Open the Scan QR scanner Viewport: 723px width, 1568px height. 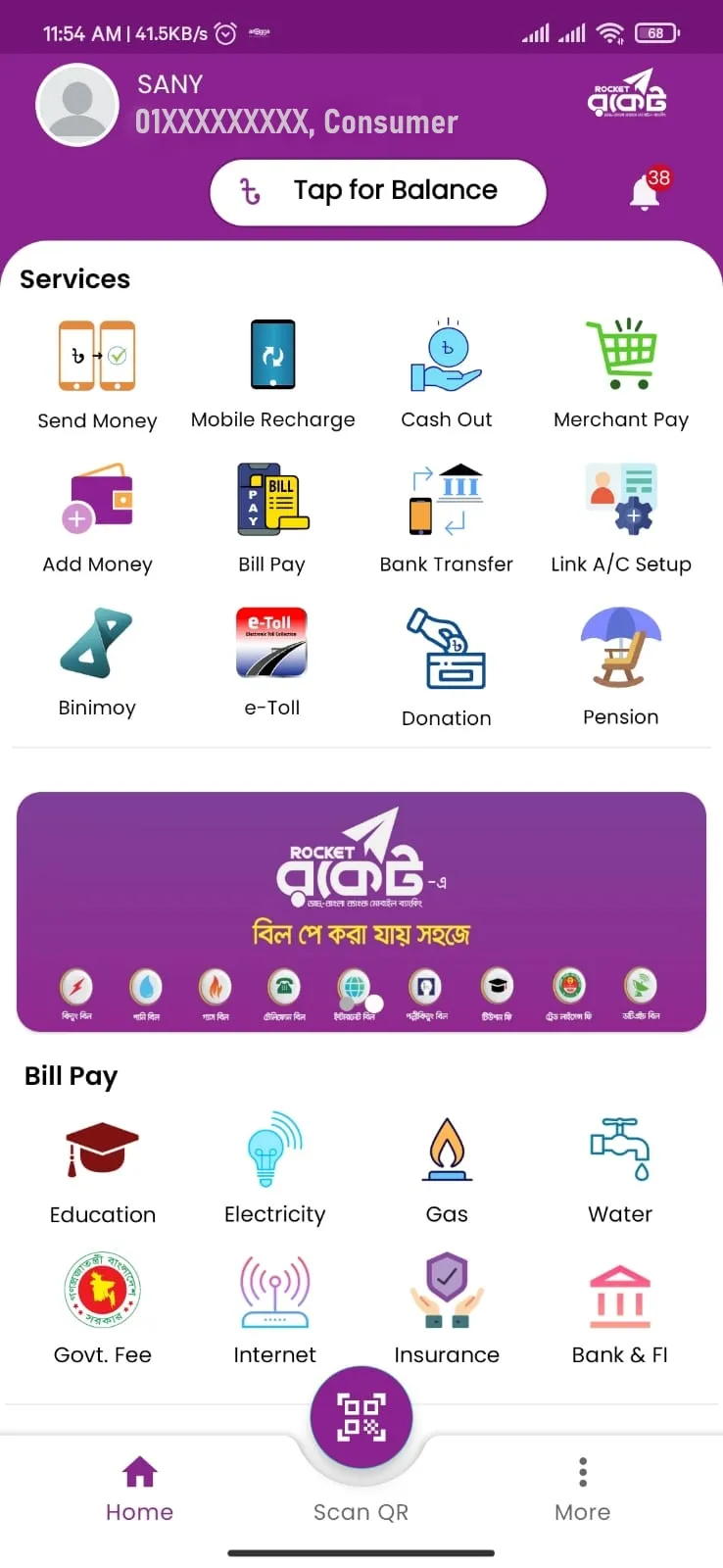[361, 1416]
